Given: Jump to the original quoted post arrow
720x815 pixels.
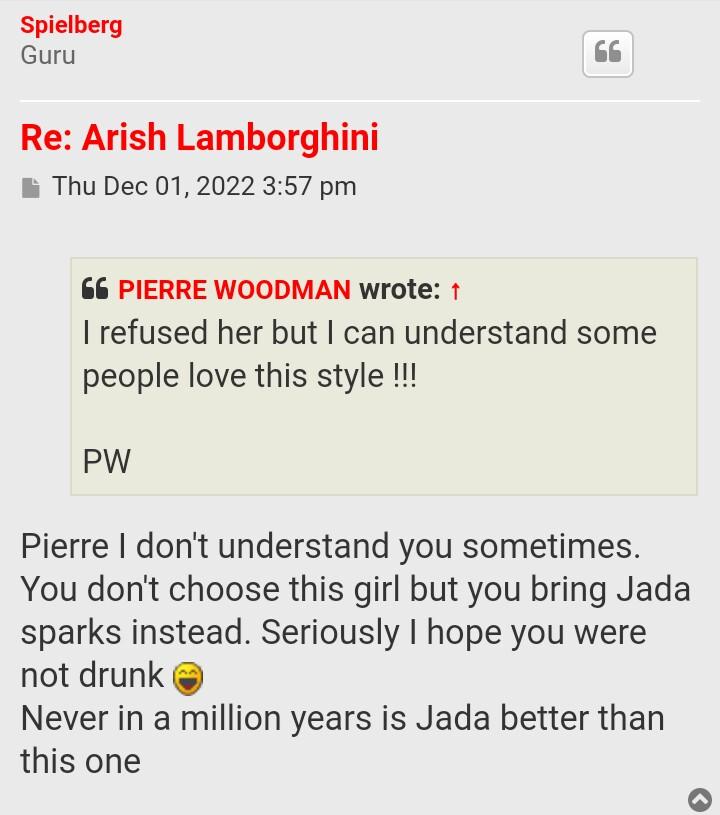Looking at the screenshot, I should point(455,291).
